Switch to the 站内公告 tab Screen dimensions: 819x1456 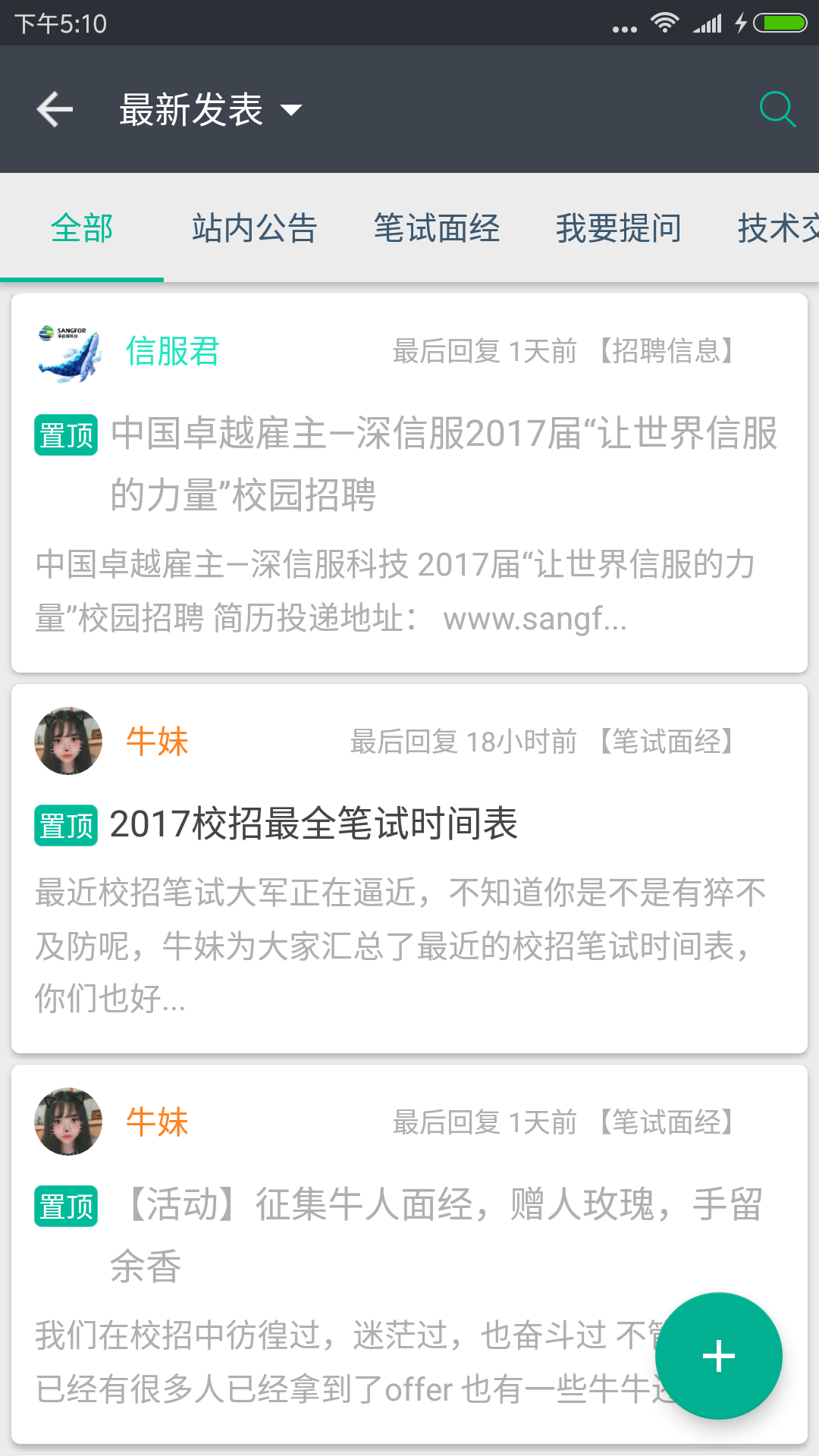(x=254, y=228)
